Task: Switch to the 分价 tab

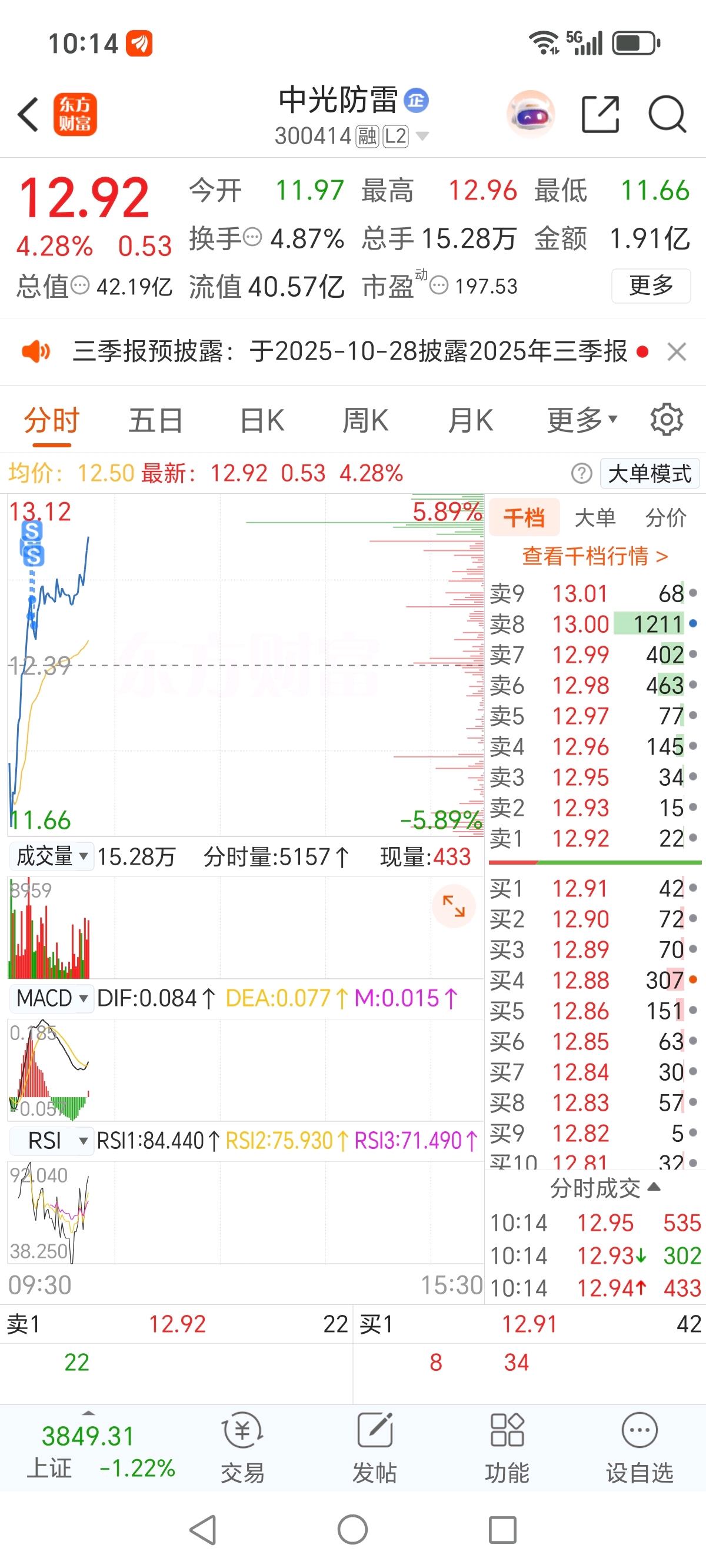Action: click(665, 518)
